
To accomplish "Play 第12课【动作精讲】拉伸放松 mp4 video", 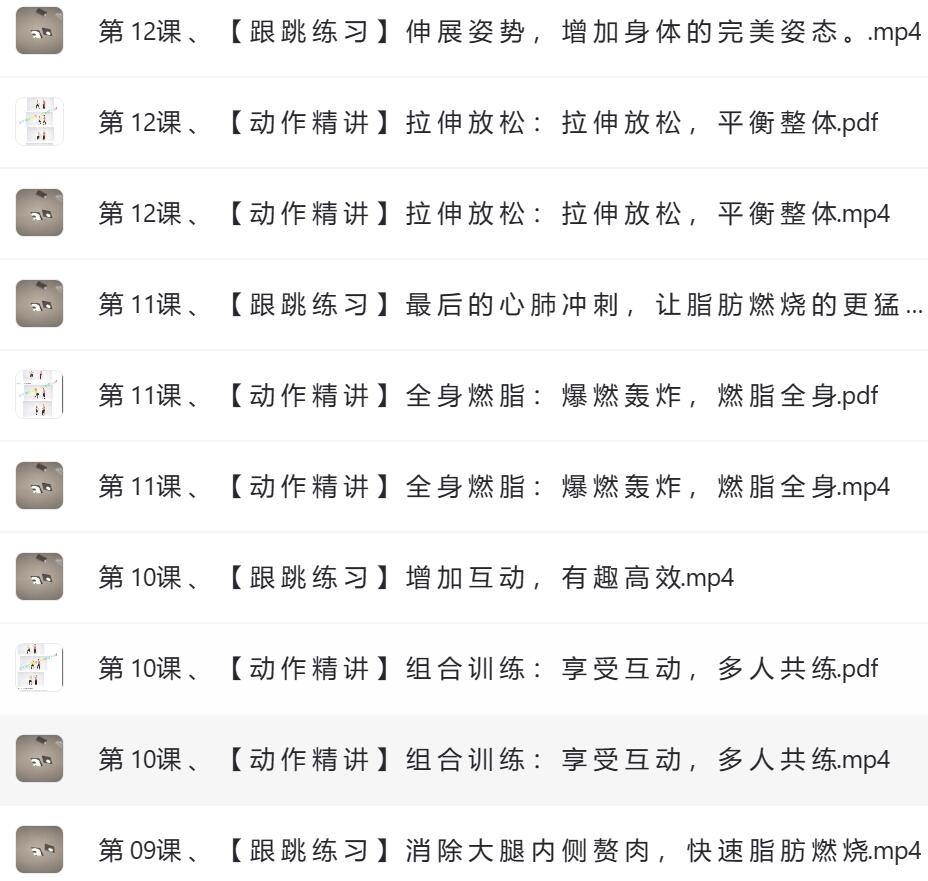I will [493, 214].
